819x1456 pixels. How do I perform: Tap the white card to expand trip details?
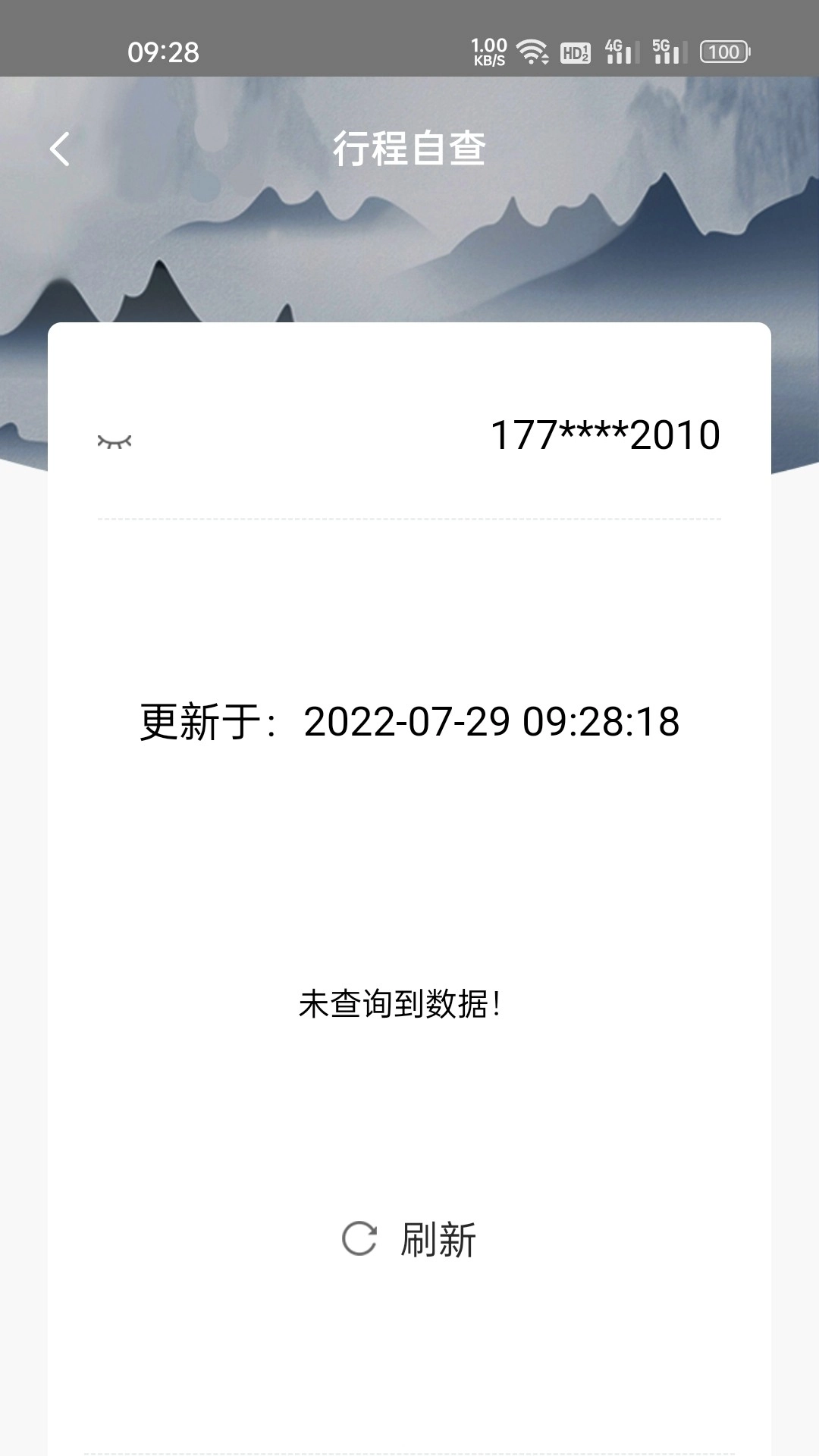pos(409,834)
